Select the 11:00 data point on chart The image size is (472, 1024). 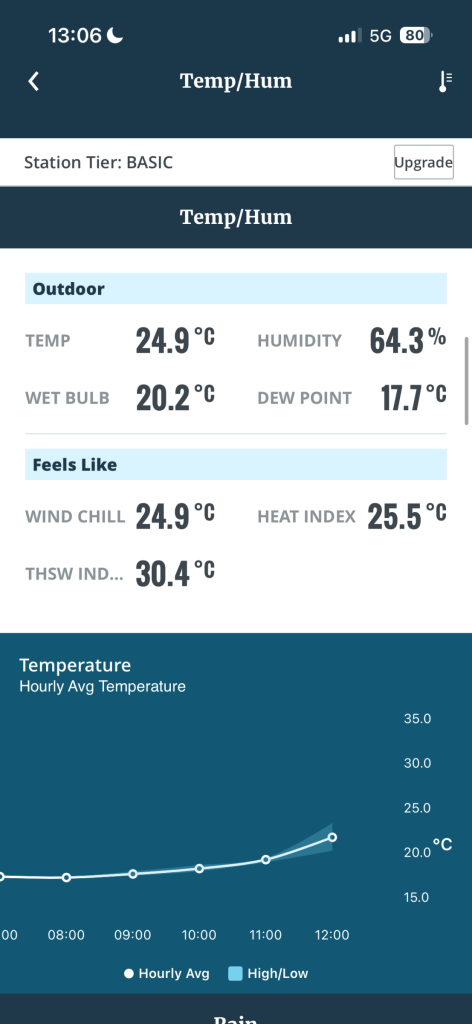pos(266,859)
